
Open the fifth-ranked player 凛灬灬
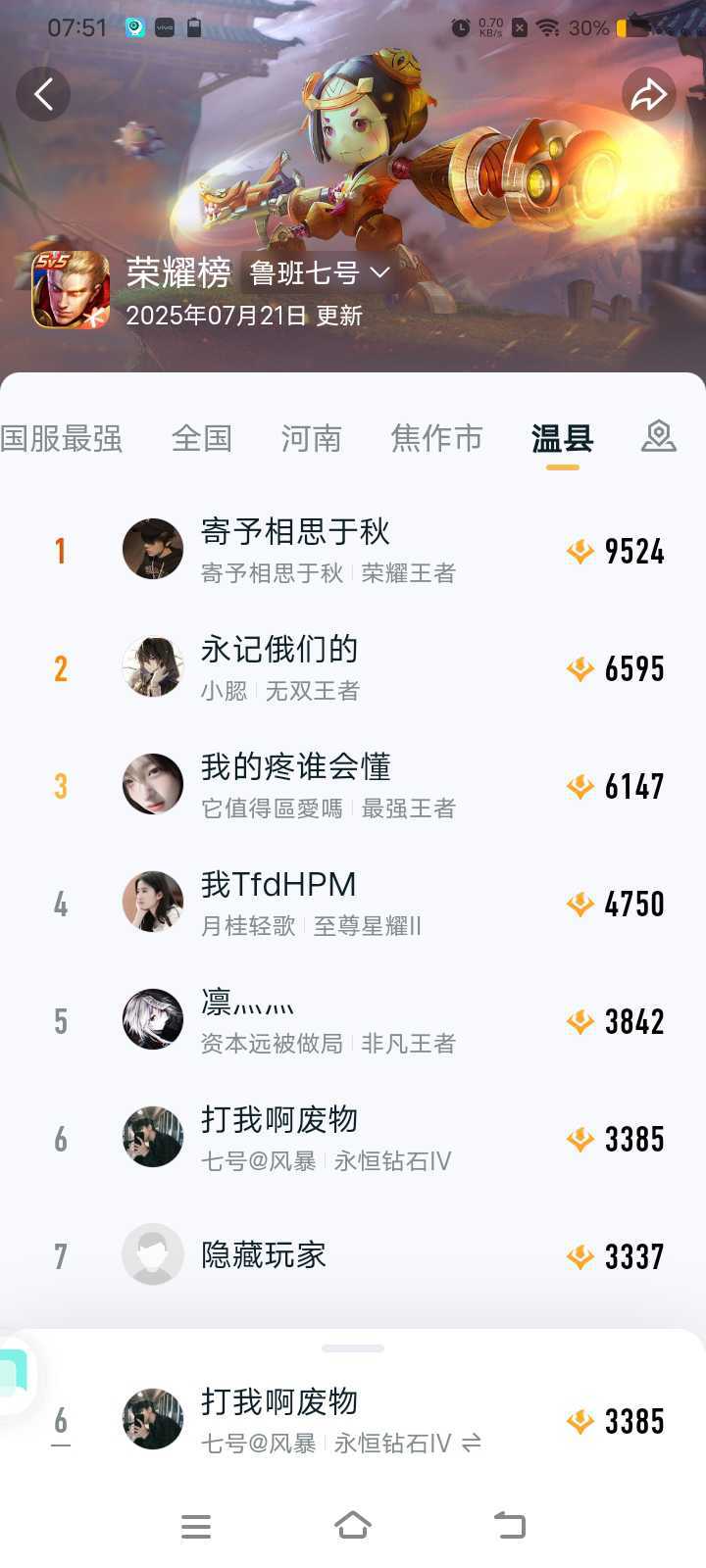pyautogui.click(x=353, y=1020)
